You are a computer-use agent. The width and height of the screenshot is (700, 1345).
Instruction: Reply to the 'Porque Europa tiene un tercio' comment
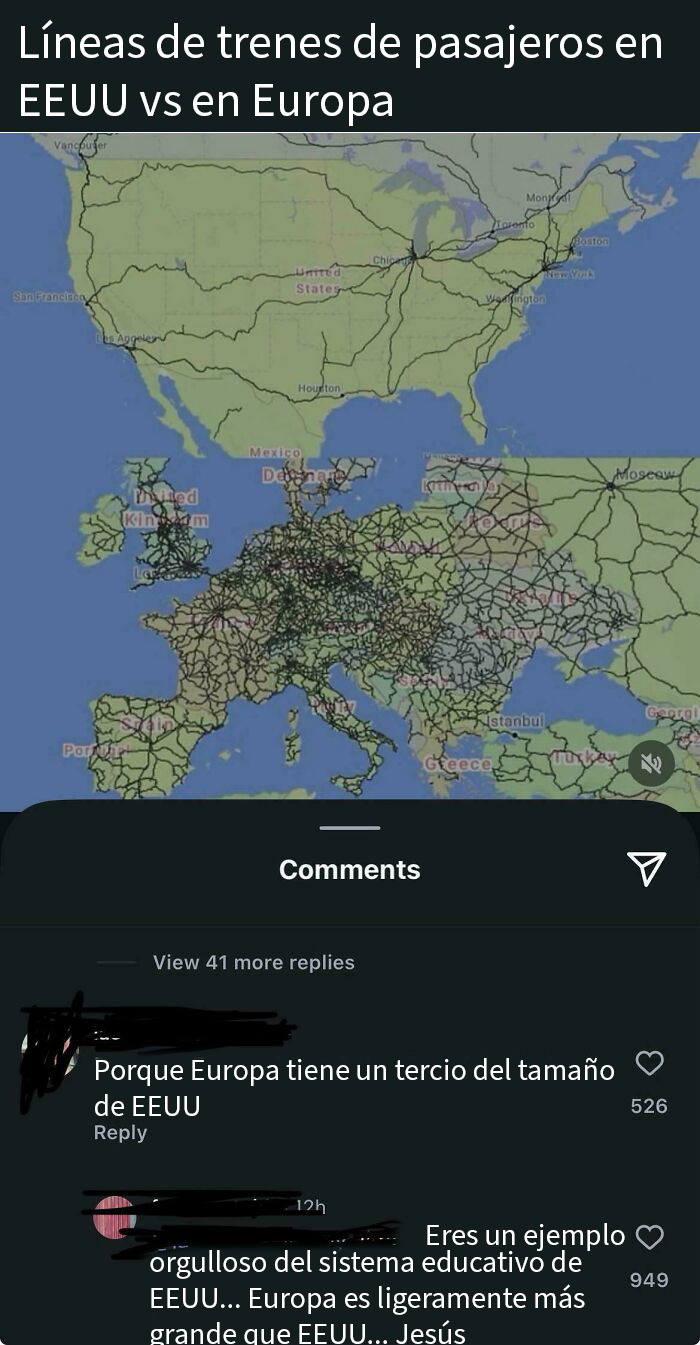click(x=120, y=1132)
